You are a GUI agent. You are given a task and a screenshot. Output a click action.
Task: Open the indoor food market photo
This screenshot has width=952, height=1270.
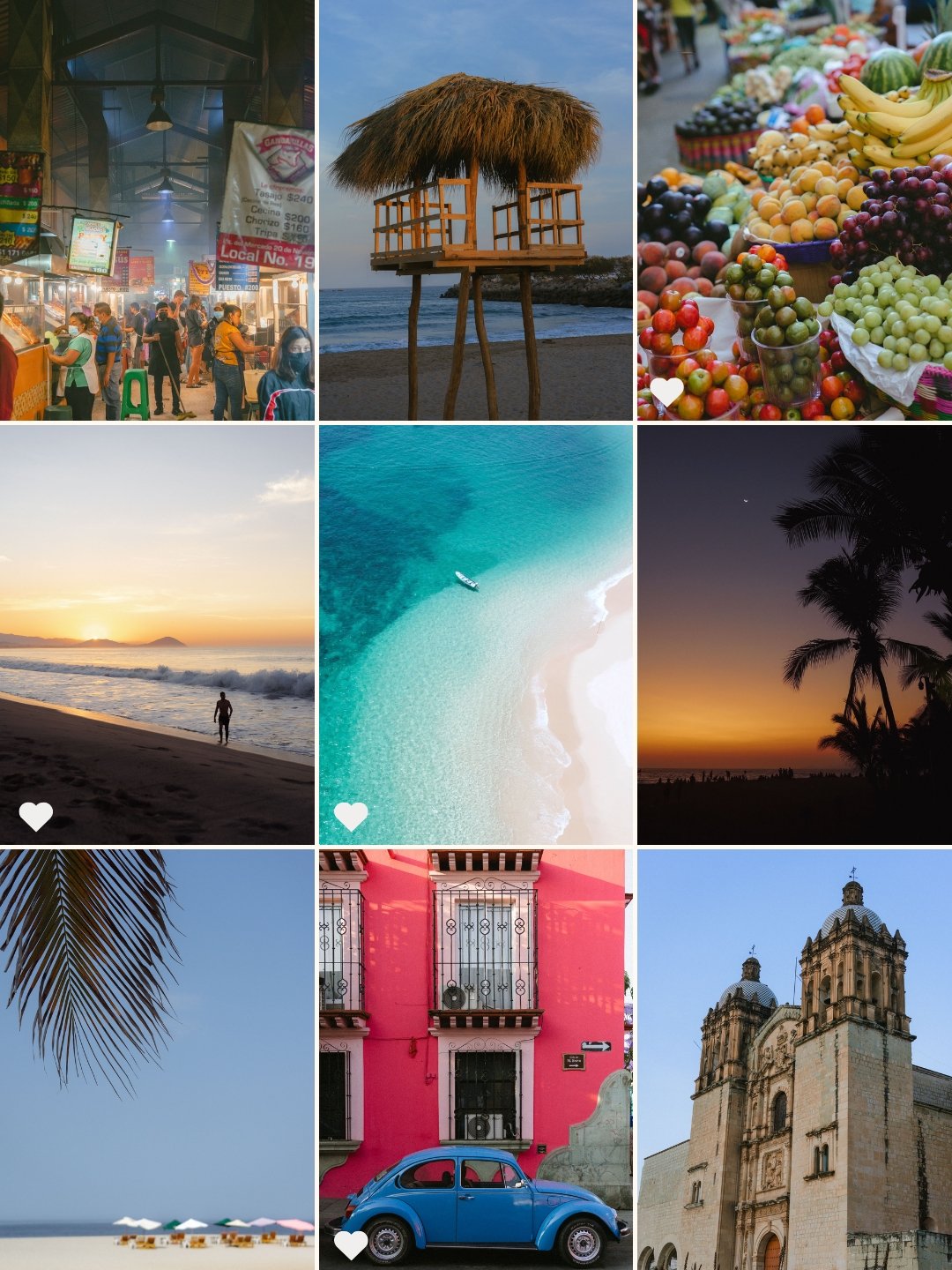(157, 210)
